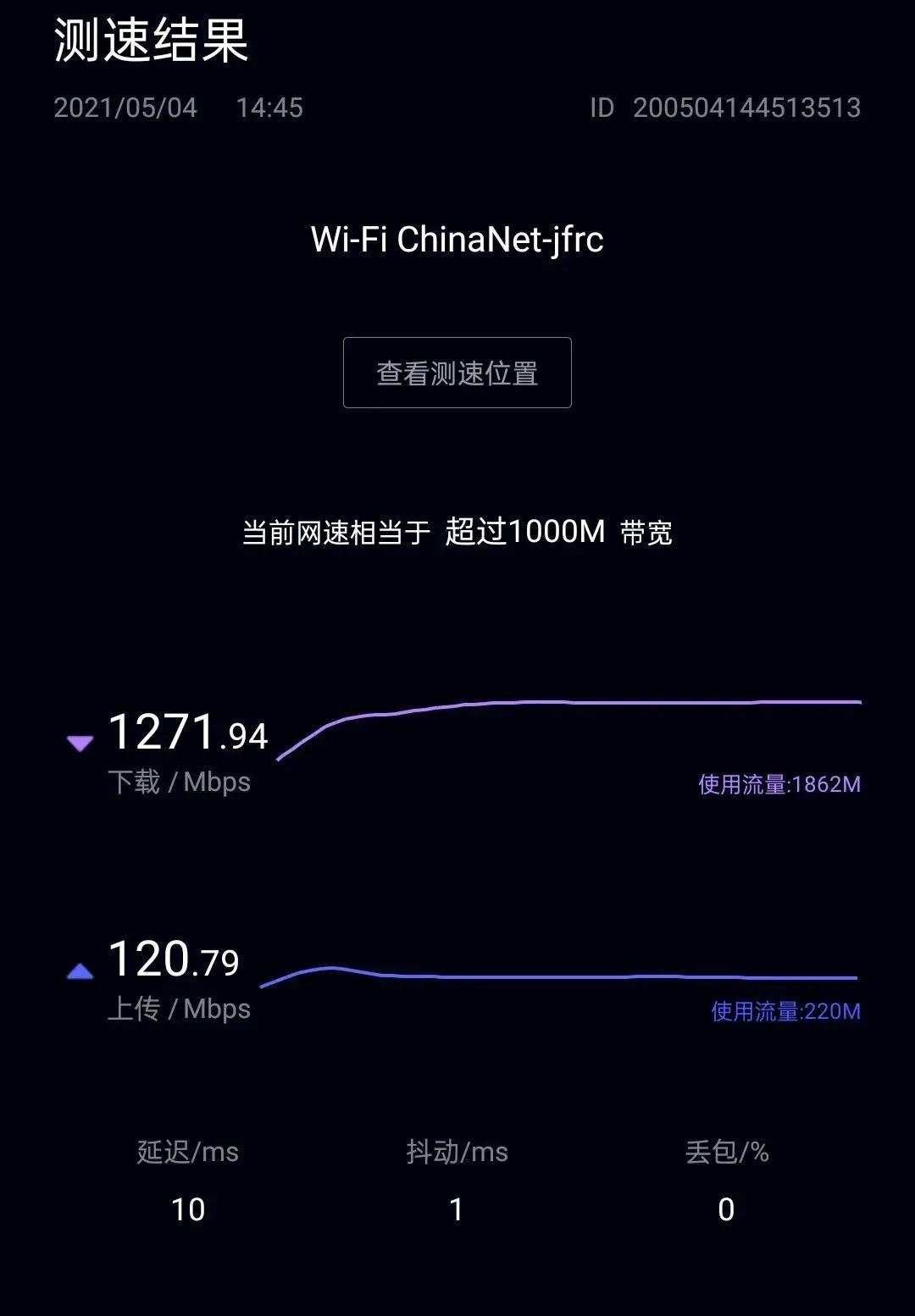The image size is (915, 1316).
Task: Click the 延迟/ms latency label
Action: pos(187,1153)
